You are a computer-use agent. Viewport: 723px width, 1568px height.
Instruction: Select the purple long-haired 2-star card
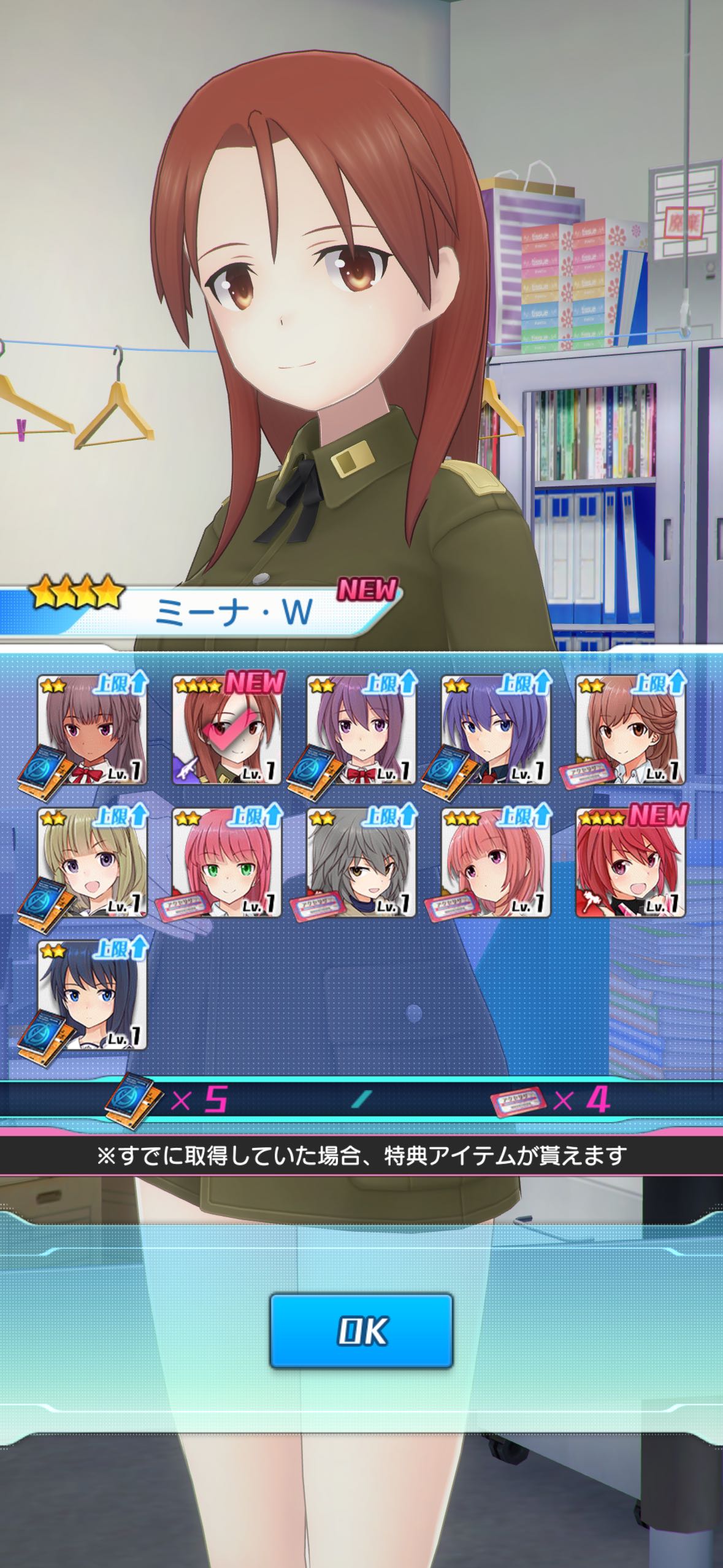[361, 729]
